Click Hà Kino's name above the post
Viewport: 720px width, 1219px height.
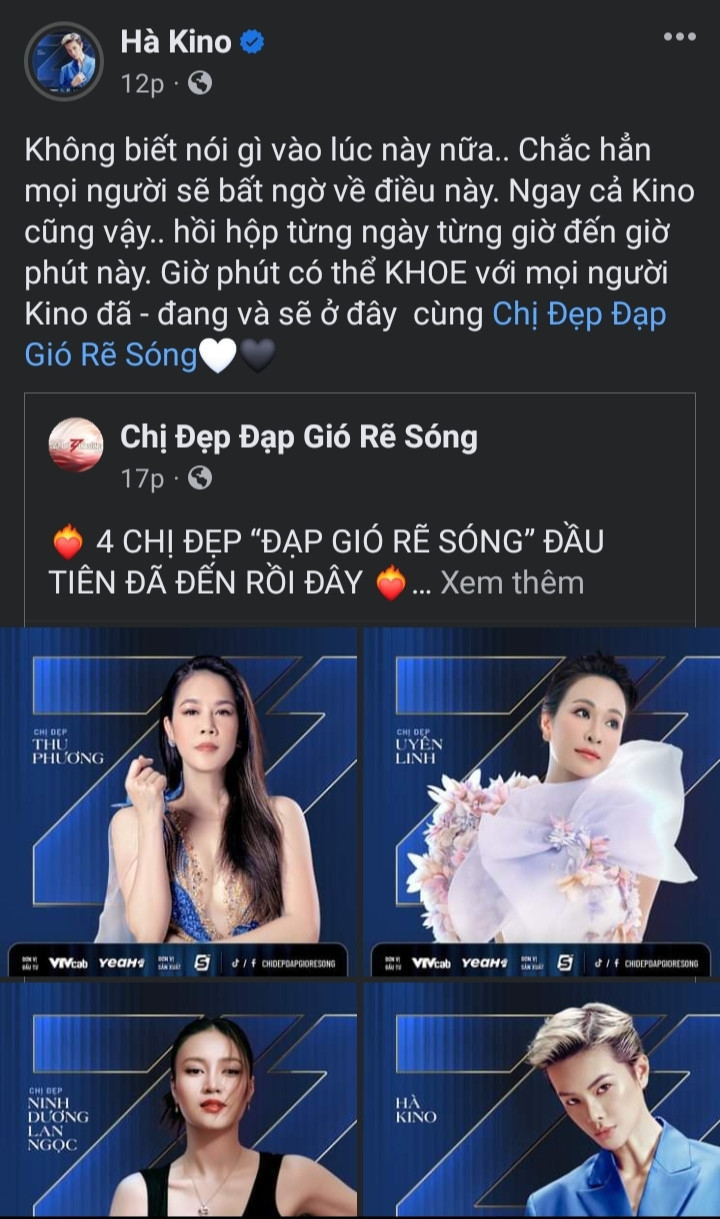(175, 40)
